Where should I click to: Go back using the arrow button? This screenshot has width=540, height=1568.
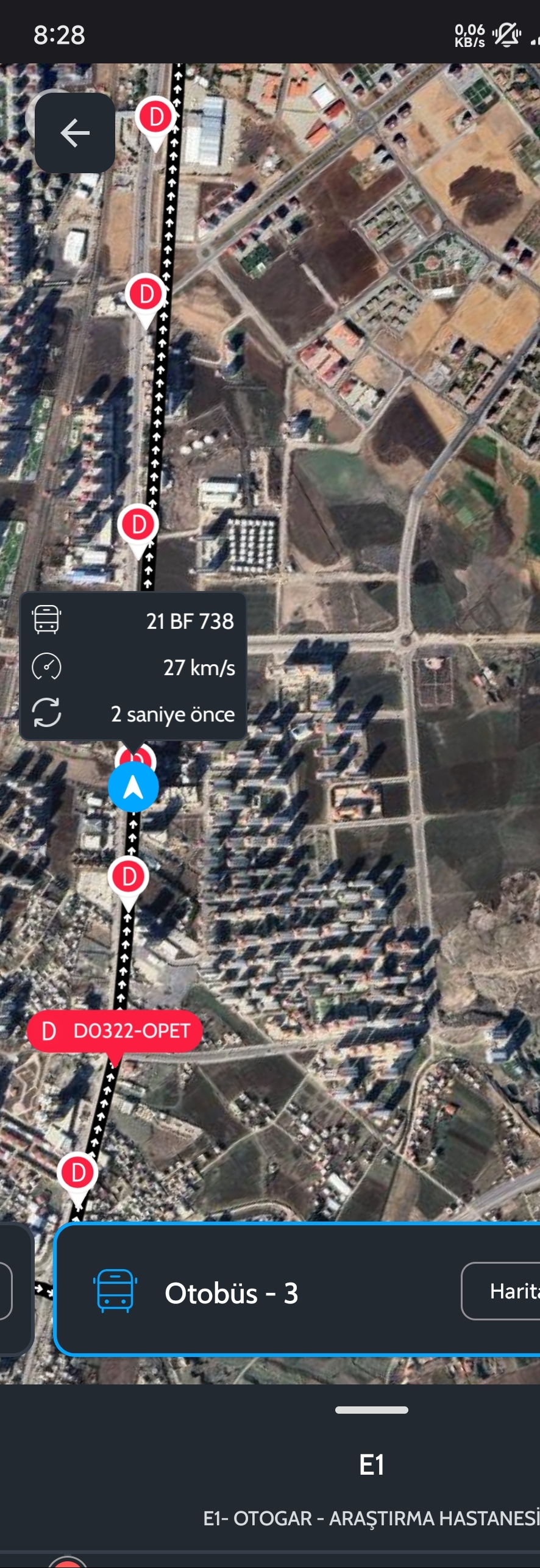75,133
